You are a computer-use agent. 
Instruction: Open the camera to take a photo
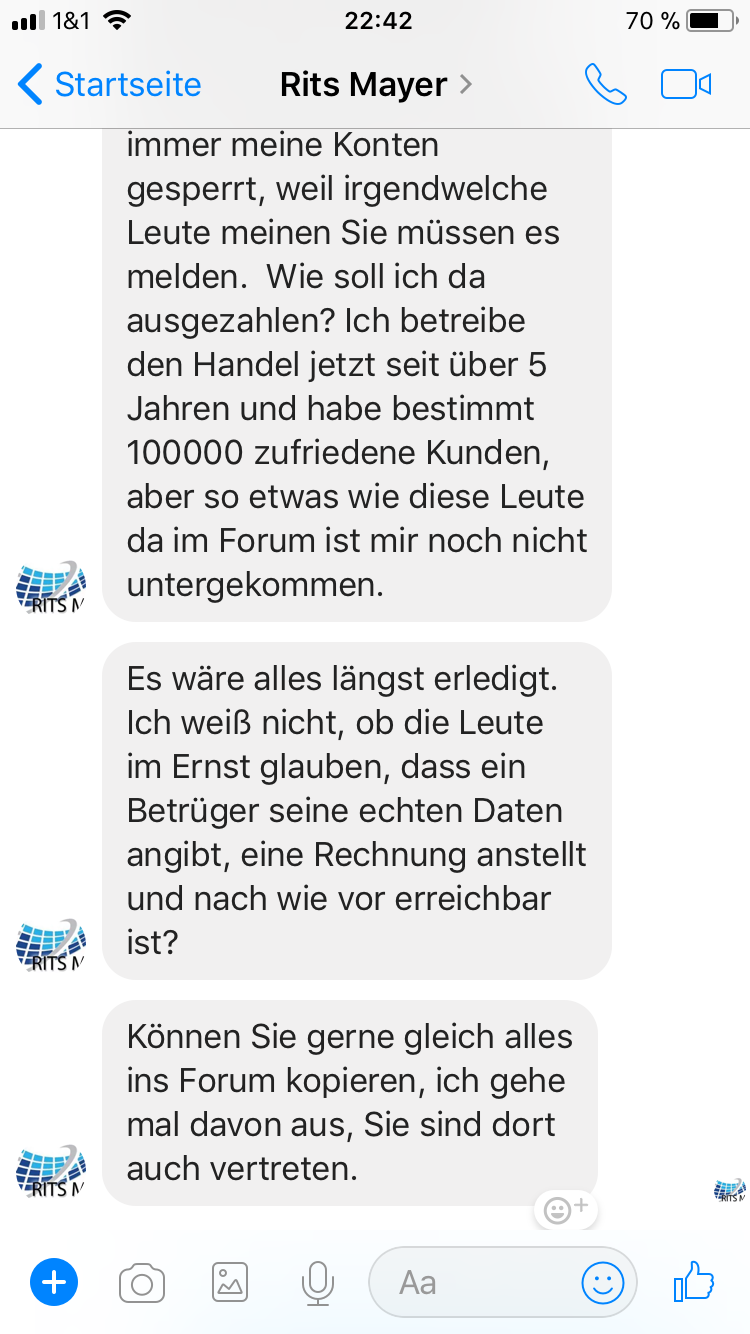pyautogui.click(x=141, y=1282)
